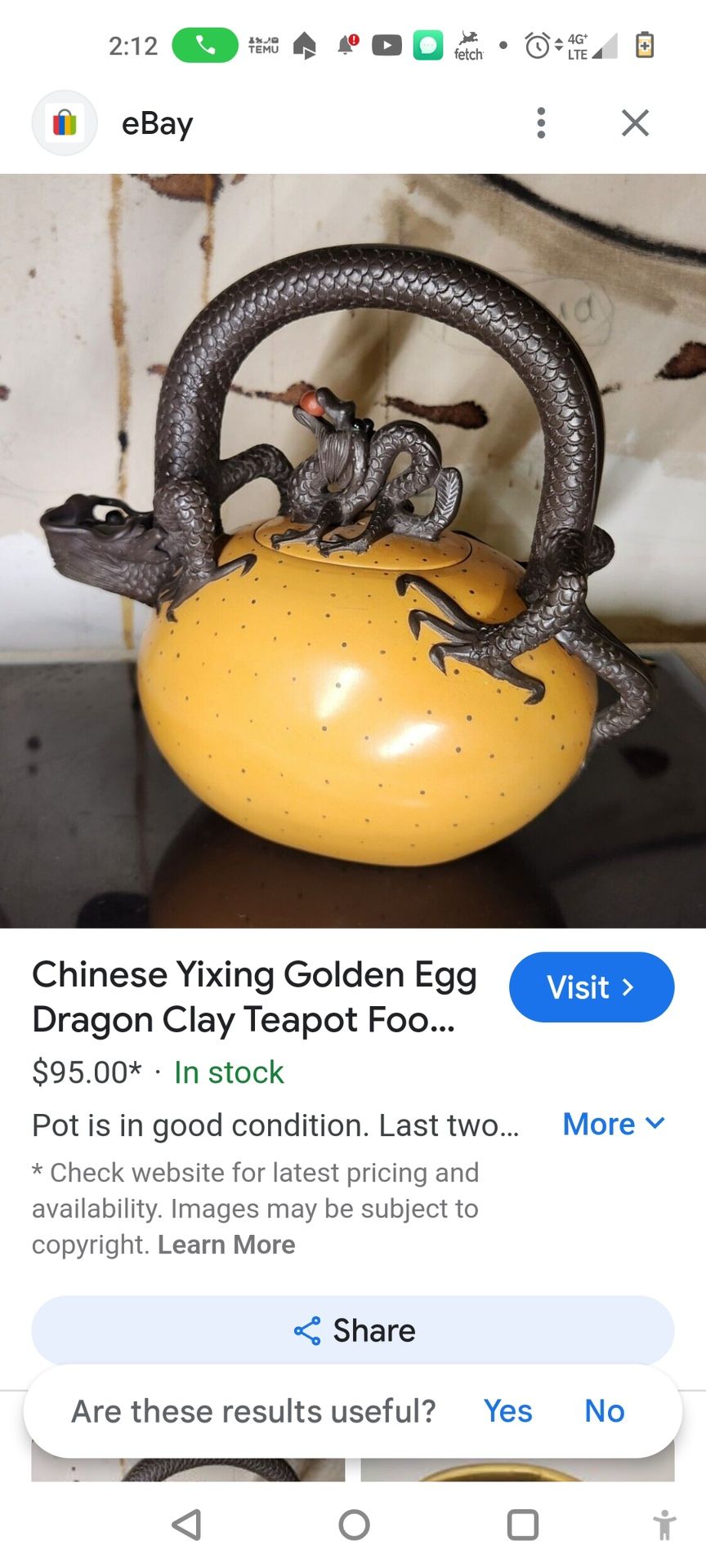Image resolution: width=706 pixels, height=1568 pixels.
Task: Share this teapot result
Action: click(353, 1330)
